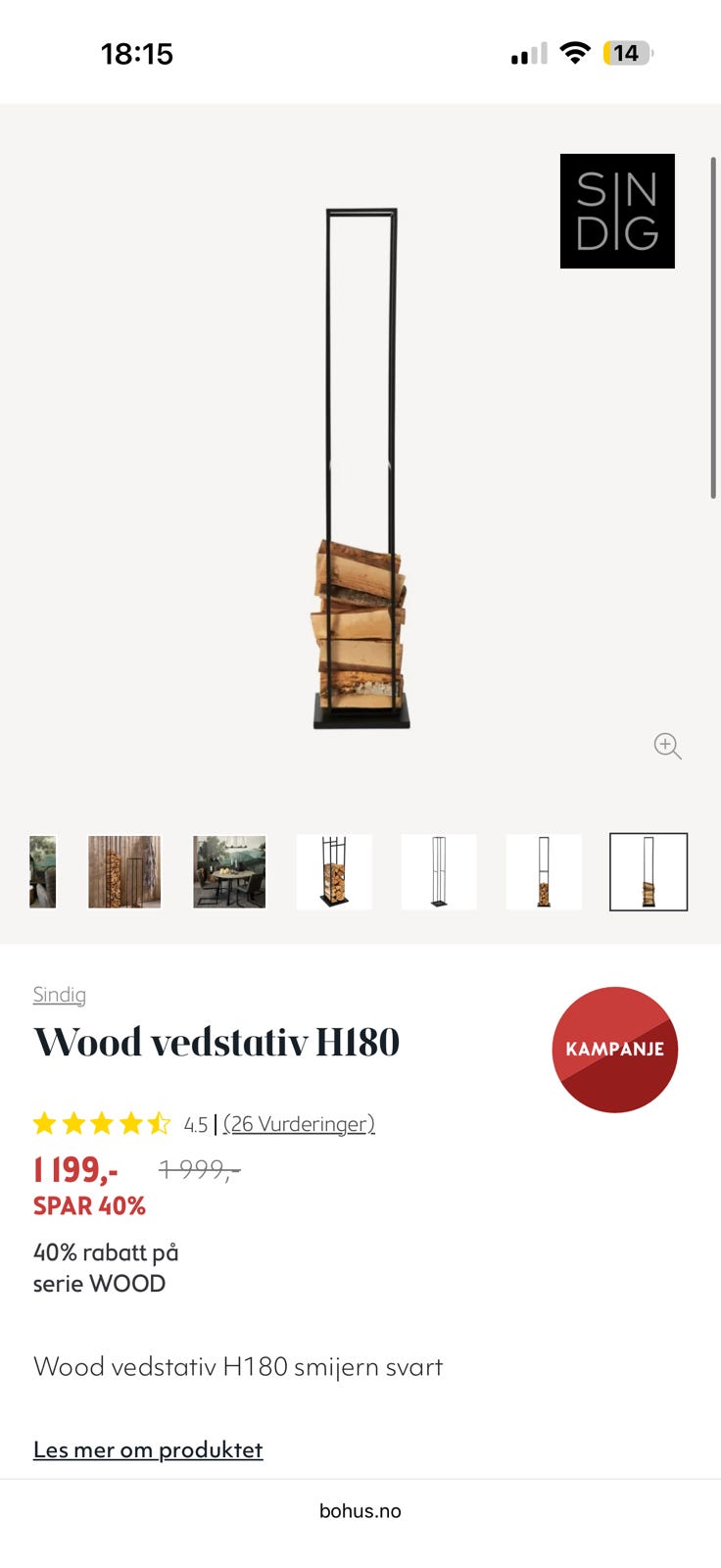Open the Sindig brand page link

pos(59,995)
